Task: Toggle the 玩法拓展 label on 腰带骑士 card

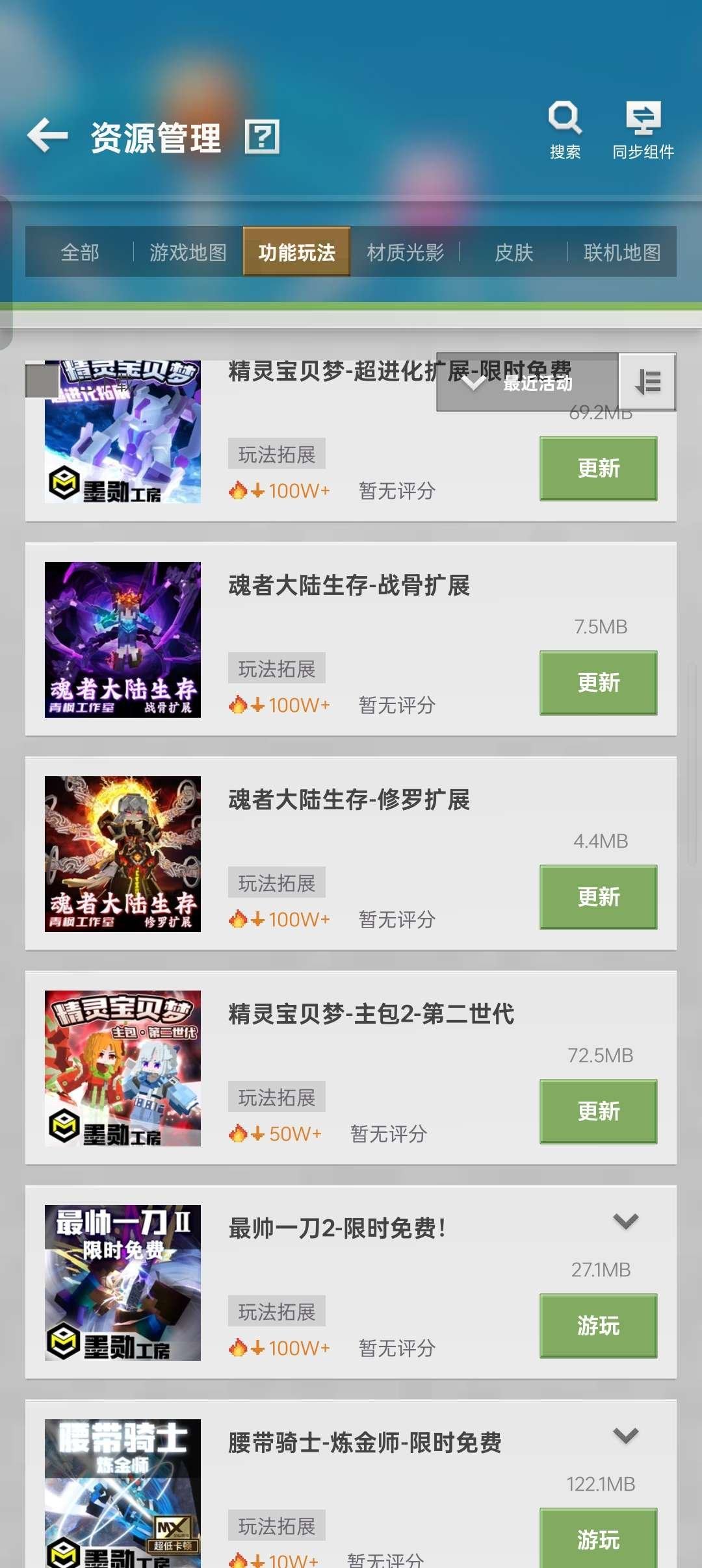Action: click(276, 1526)
